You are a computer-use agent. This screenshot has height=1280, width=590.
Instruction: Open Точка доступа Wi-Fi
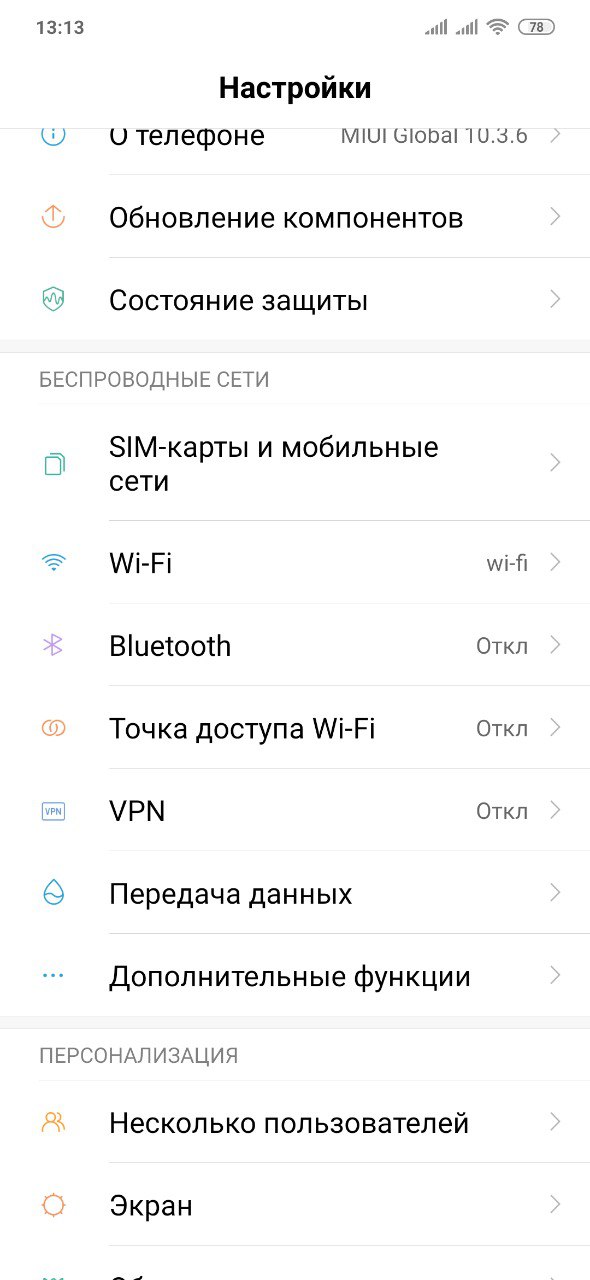click(x=295, y=728)
